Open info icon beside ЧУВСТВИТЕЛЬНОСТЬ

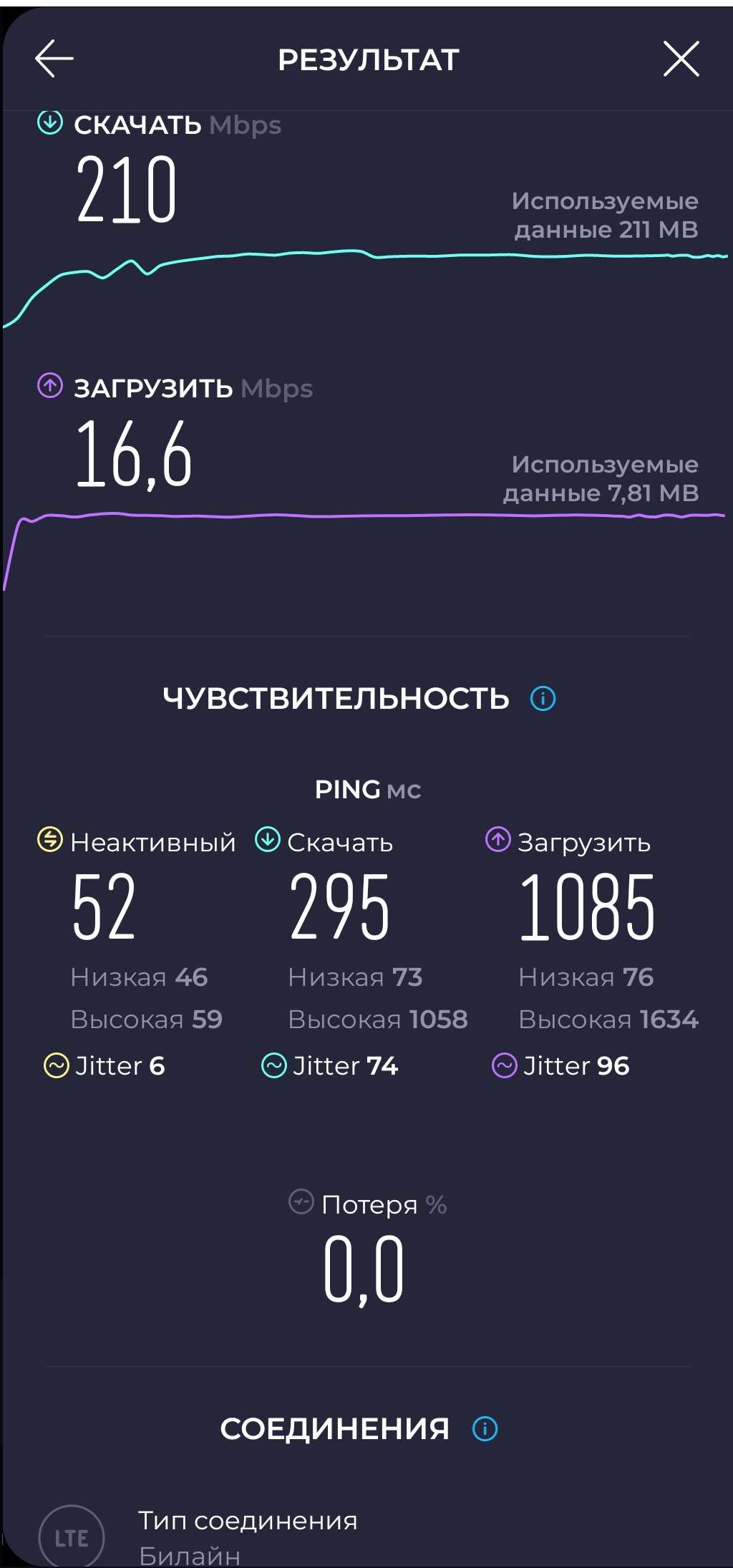click(x=543, y=698)
